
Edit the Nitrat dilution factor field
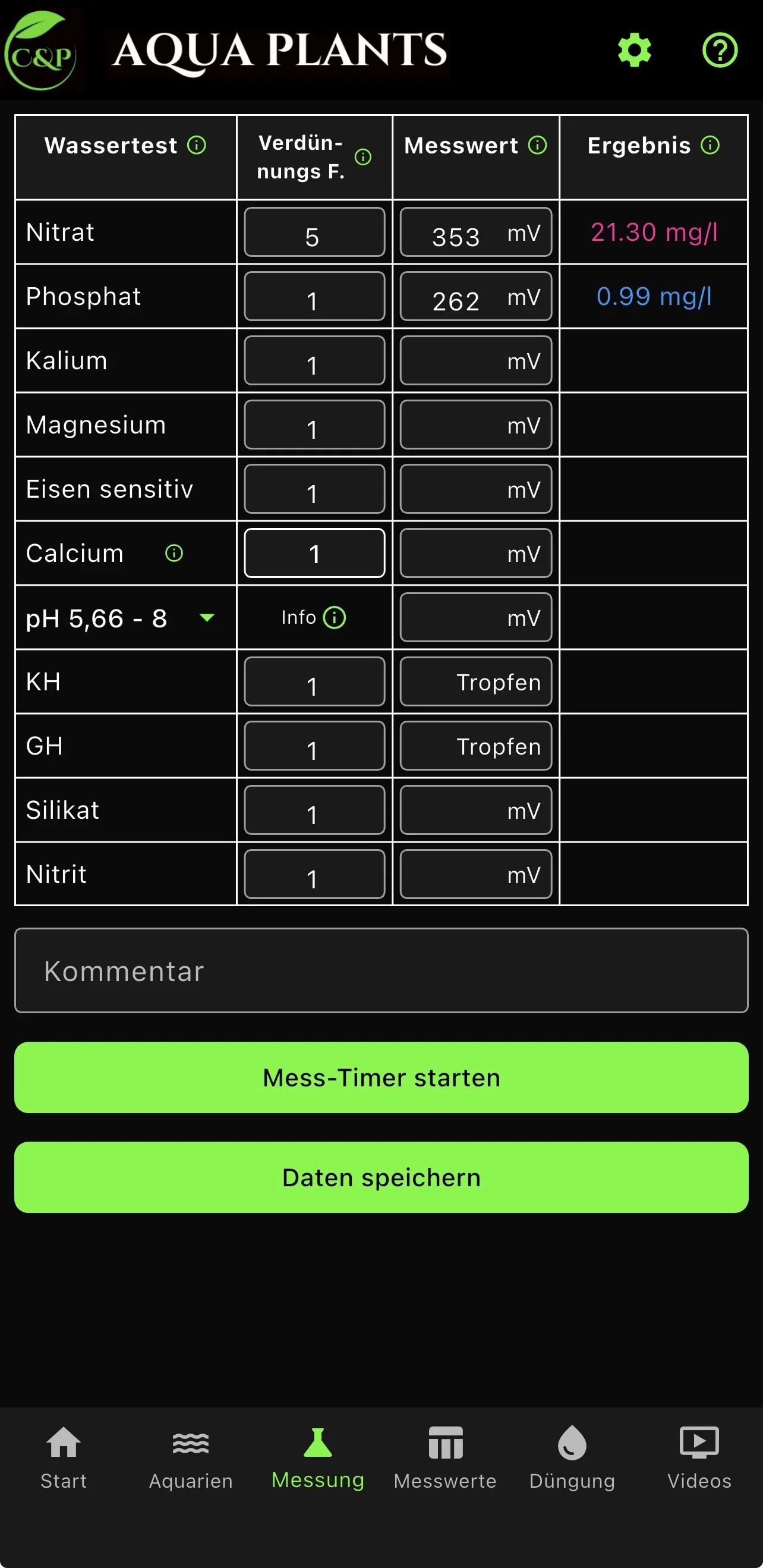pyautogui.click(x=314, y=232)
